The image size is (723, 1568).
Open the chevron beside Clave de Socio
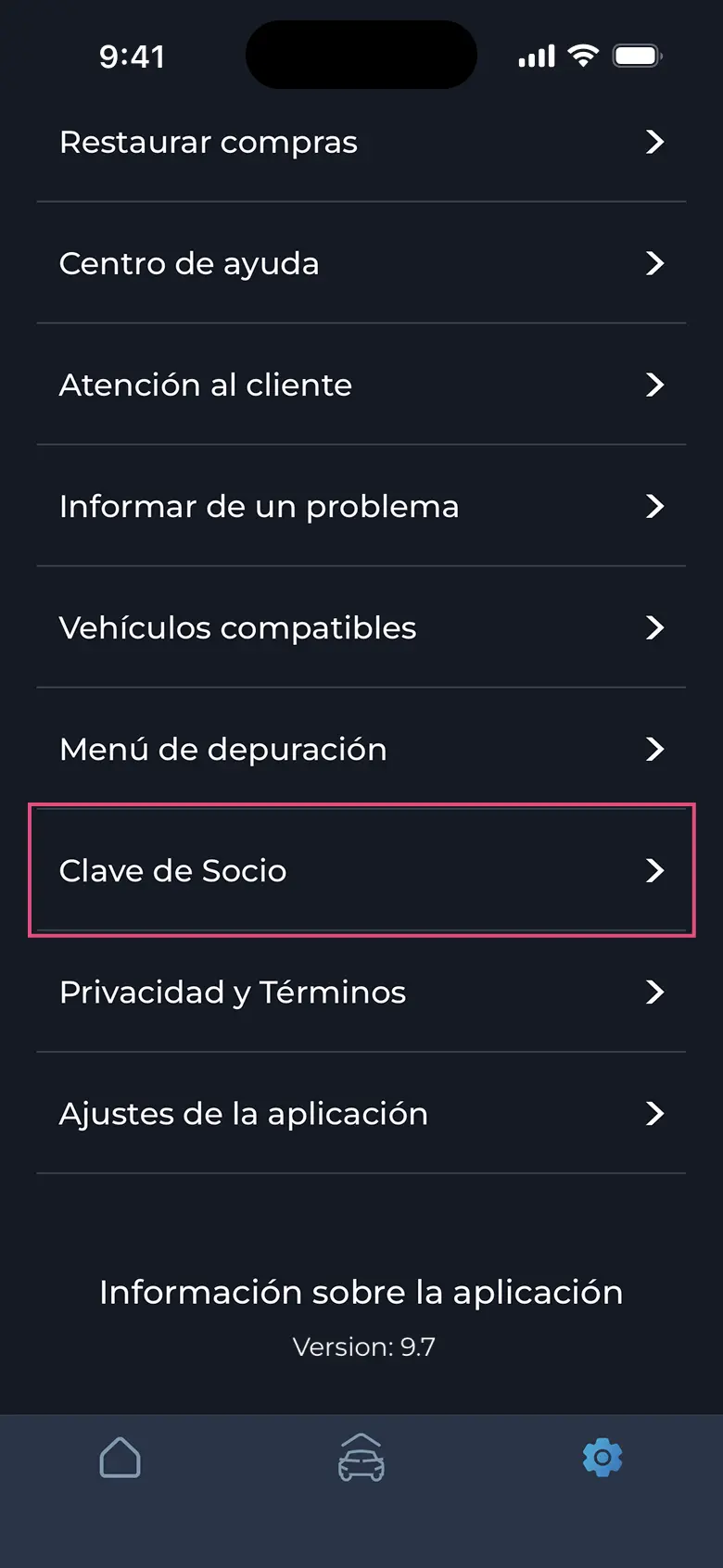[x=655, y=870]
